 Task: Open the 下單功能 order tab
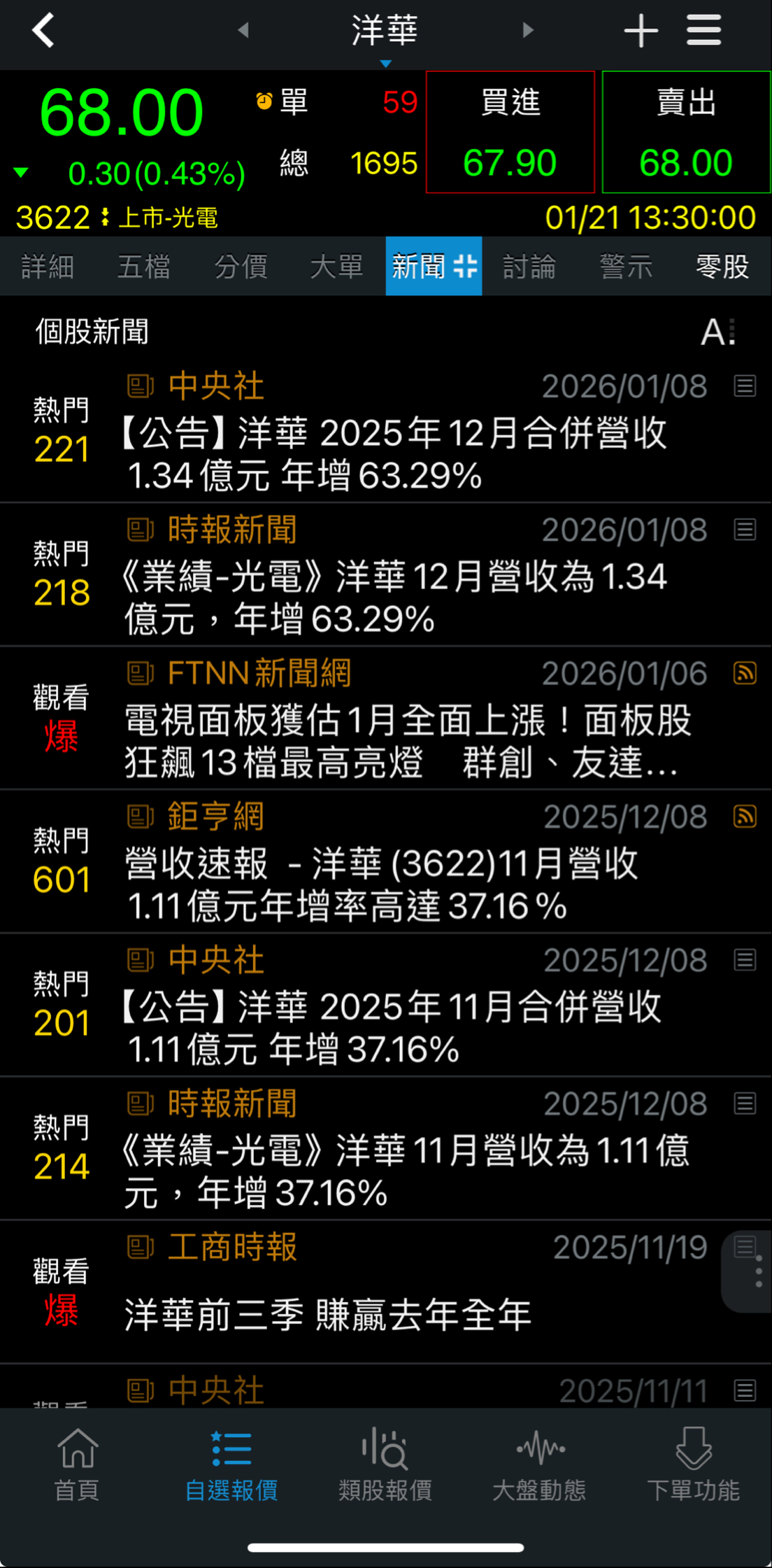pos(693,1465)
